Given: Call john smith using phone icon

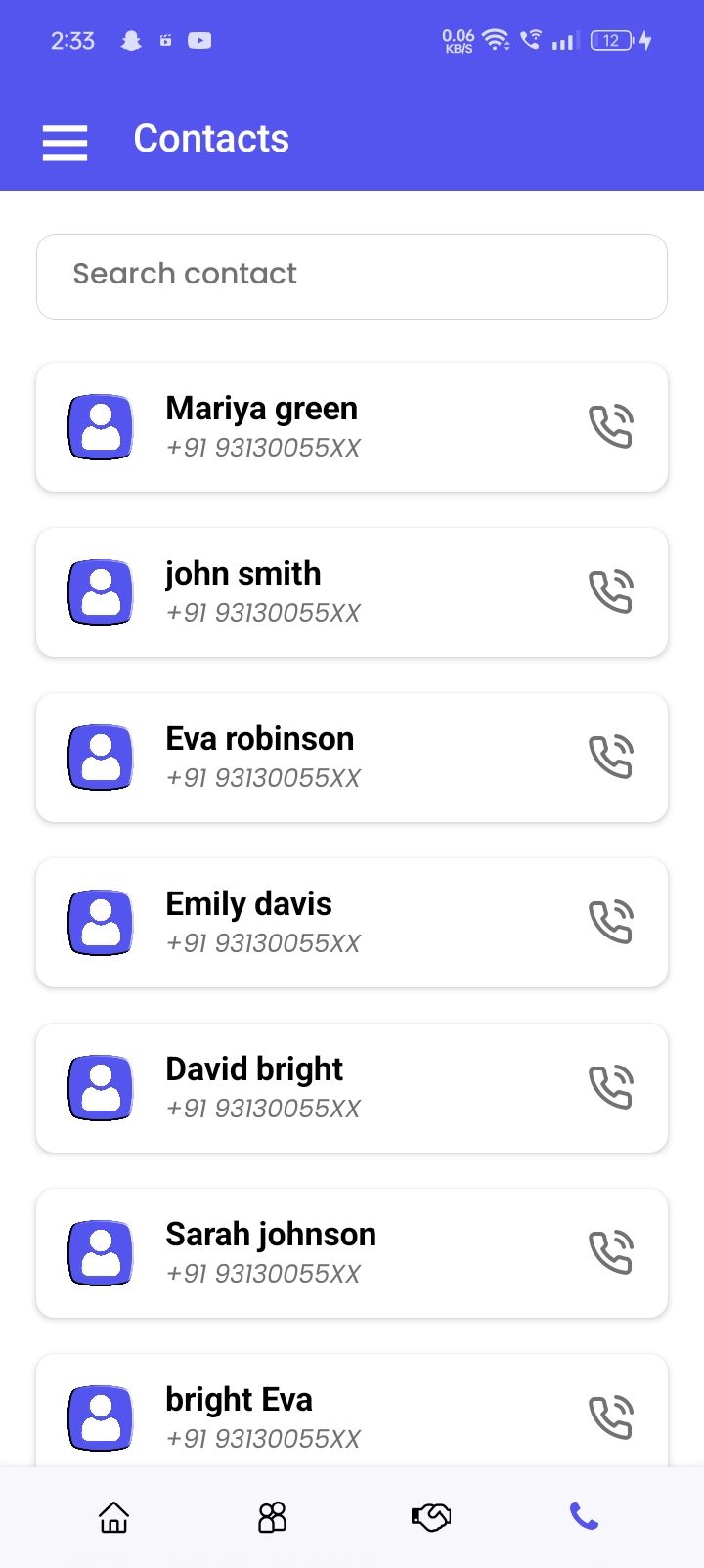Looking at the screenshot, I should [611, 592].
